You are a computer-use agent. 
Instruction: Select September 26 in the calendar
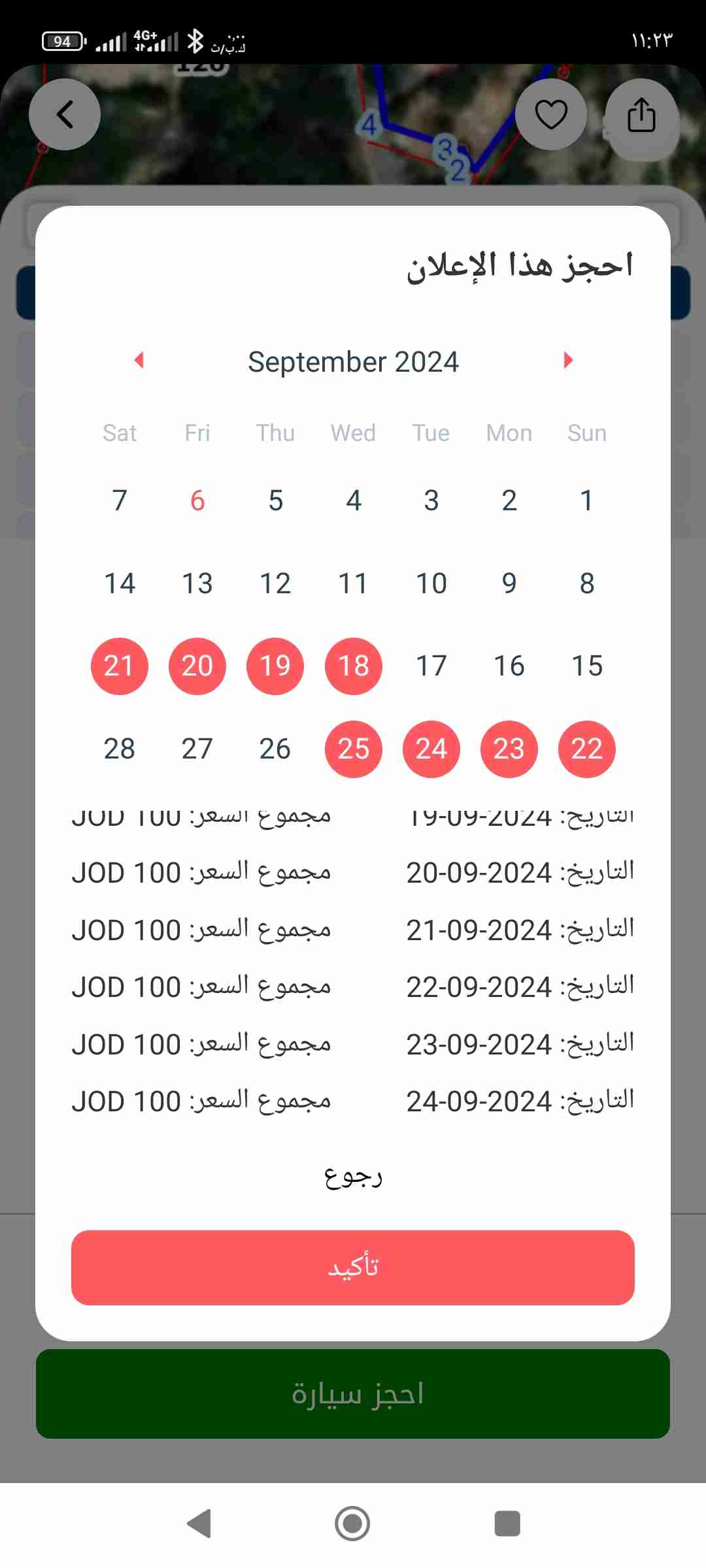pyautogui.click(x=275, y=749)
